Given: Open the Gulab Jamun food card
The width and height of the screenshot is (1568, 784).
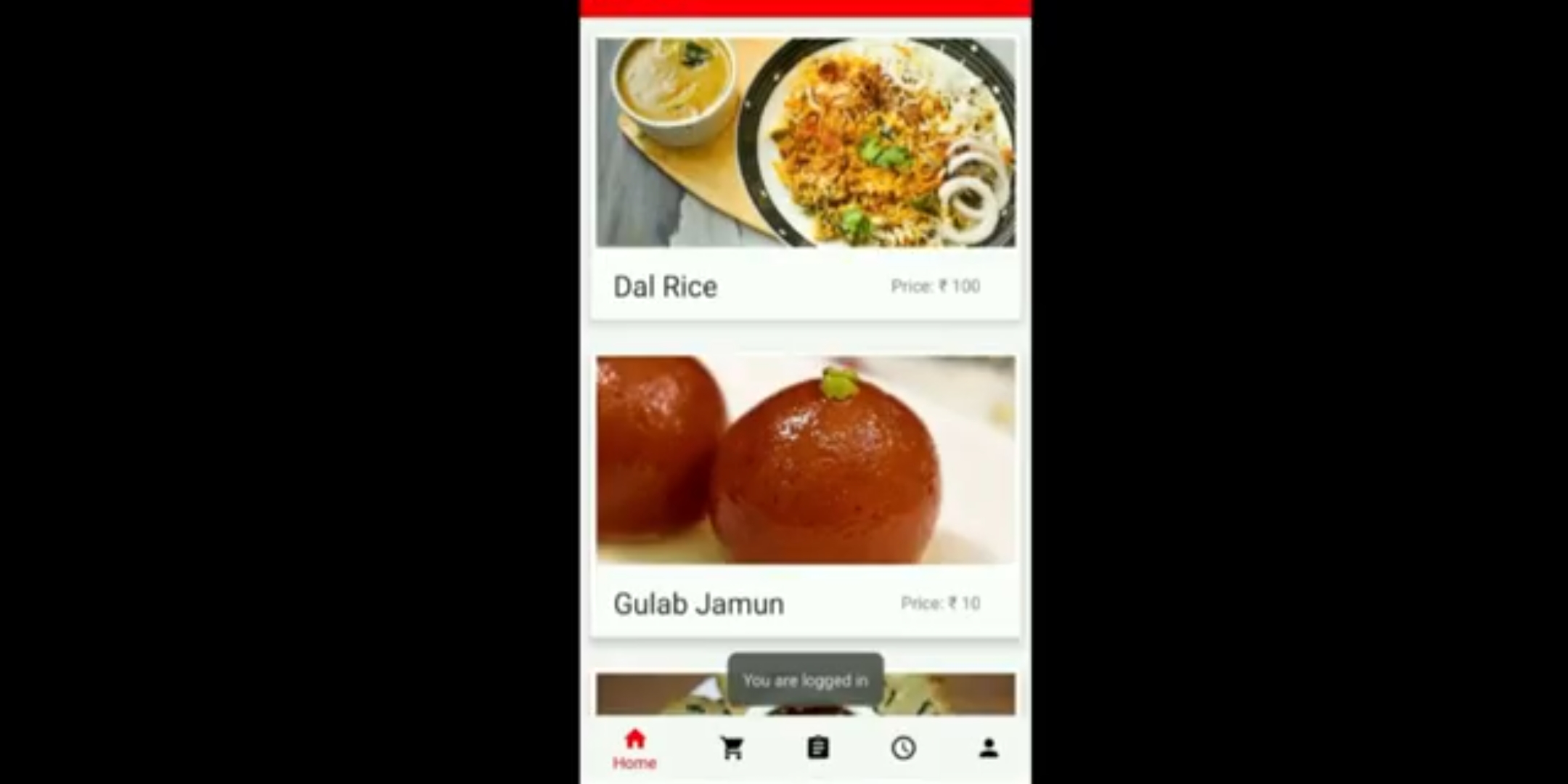Looking at the screenshot, I should [x=806, y=496].
